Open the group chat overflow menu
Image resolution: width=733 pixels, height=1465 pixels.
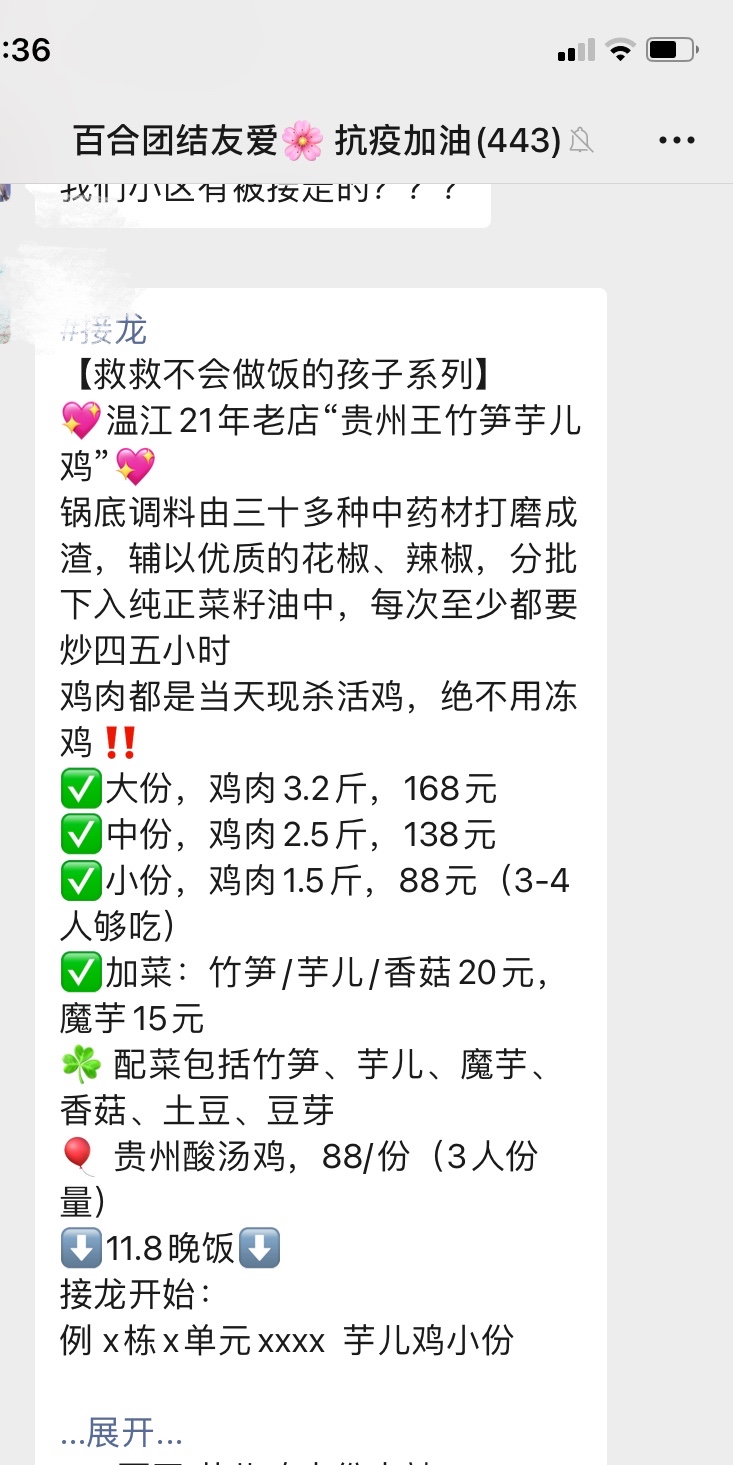pyautogui.click(x=677, y=141)
